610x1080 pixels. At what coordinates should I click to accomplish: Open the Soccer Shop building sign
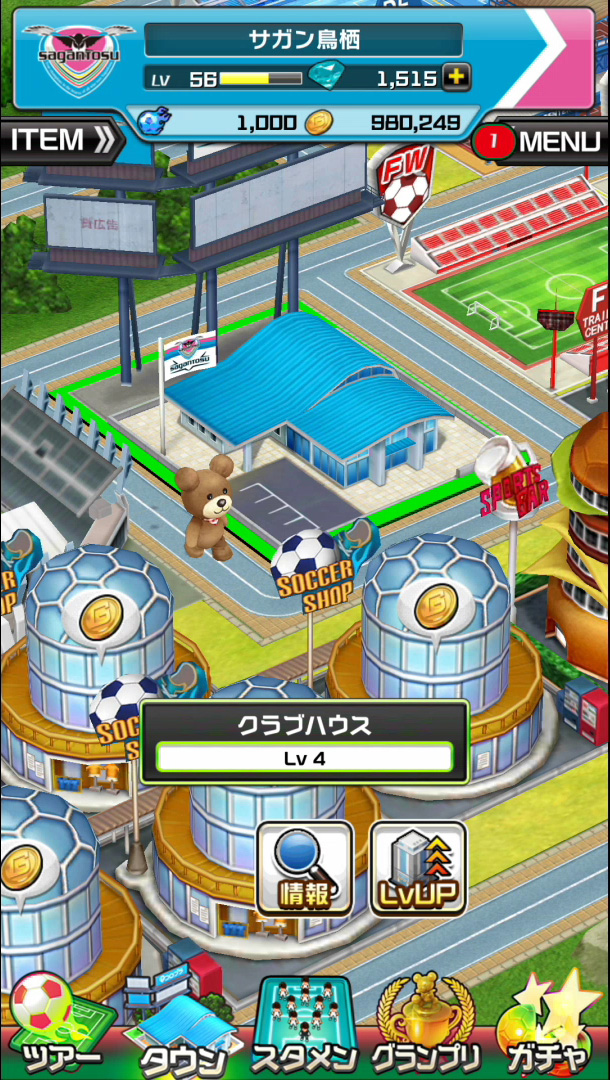click(315, 575)
